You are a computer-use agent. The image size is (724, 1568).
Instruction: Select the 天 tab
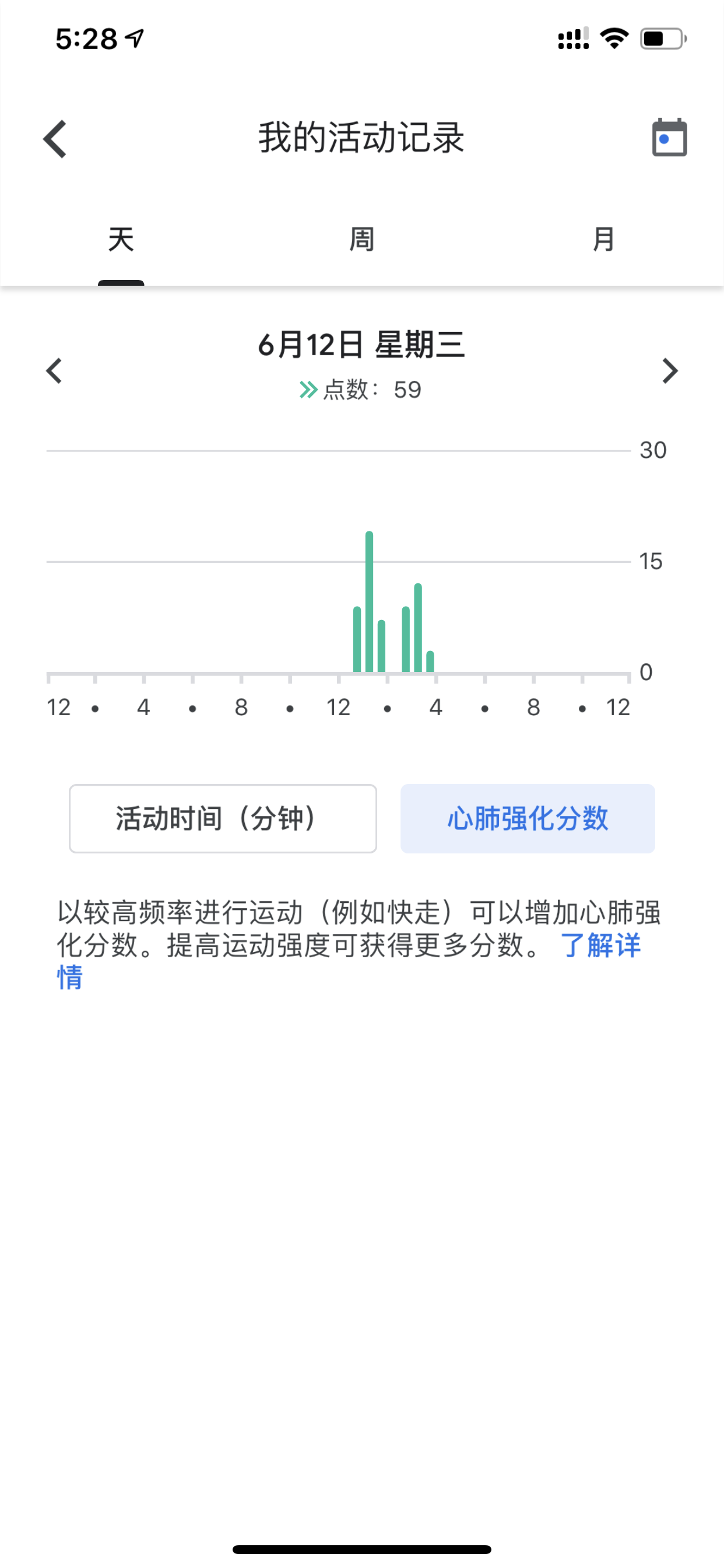pyautogui.click(x=121, y=239)
